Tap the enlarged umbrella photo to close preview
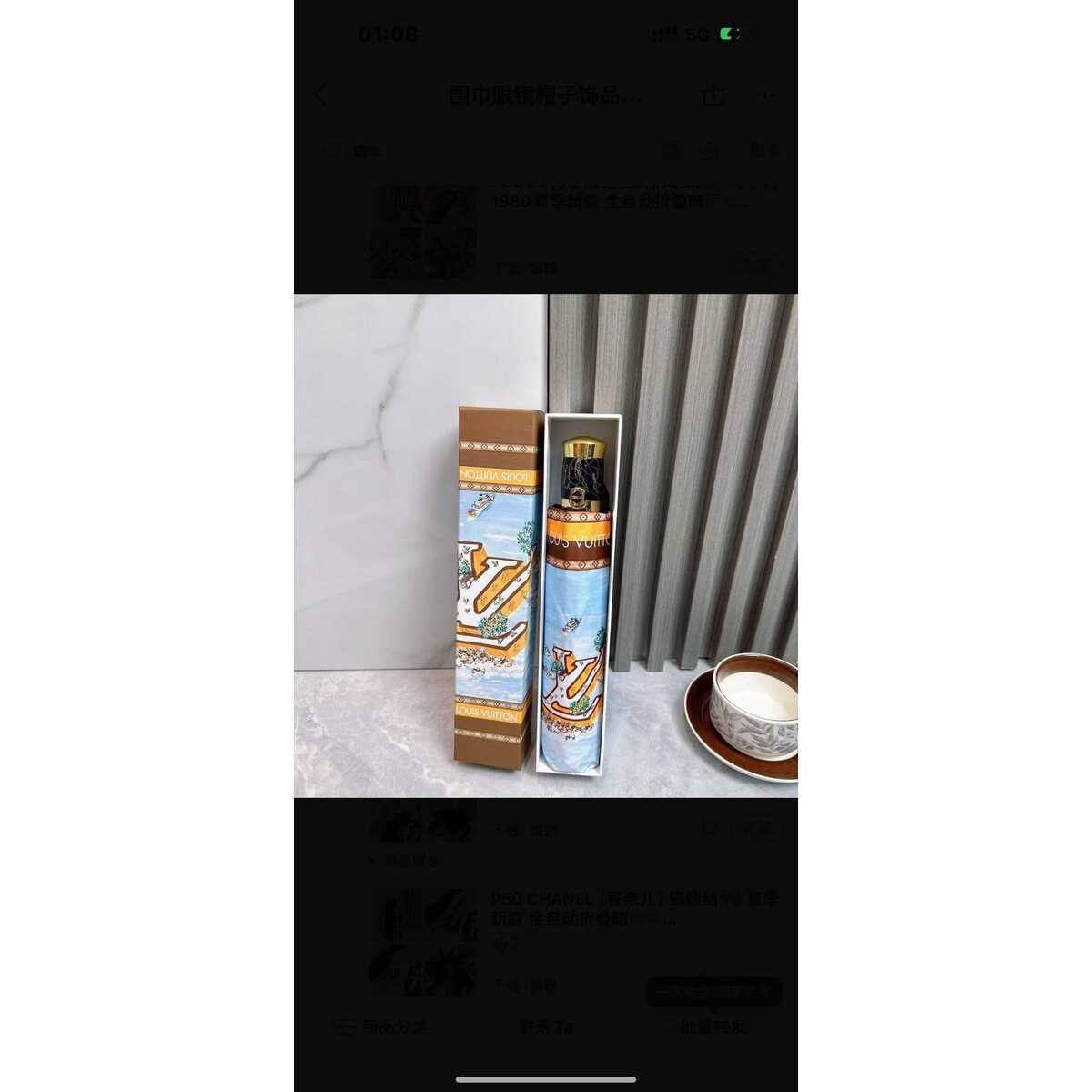 545,545
